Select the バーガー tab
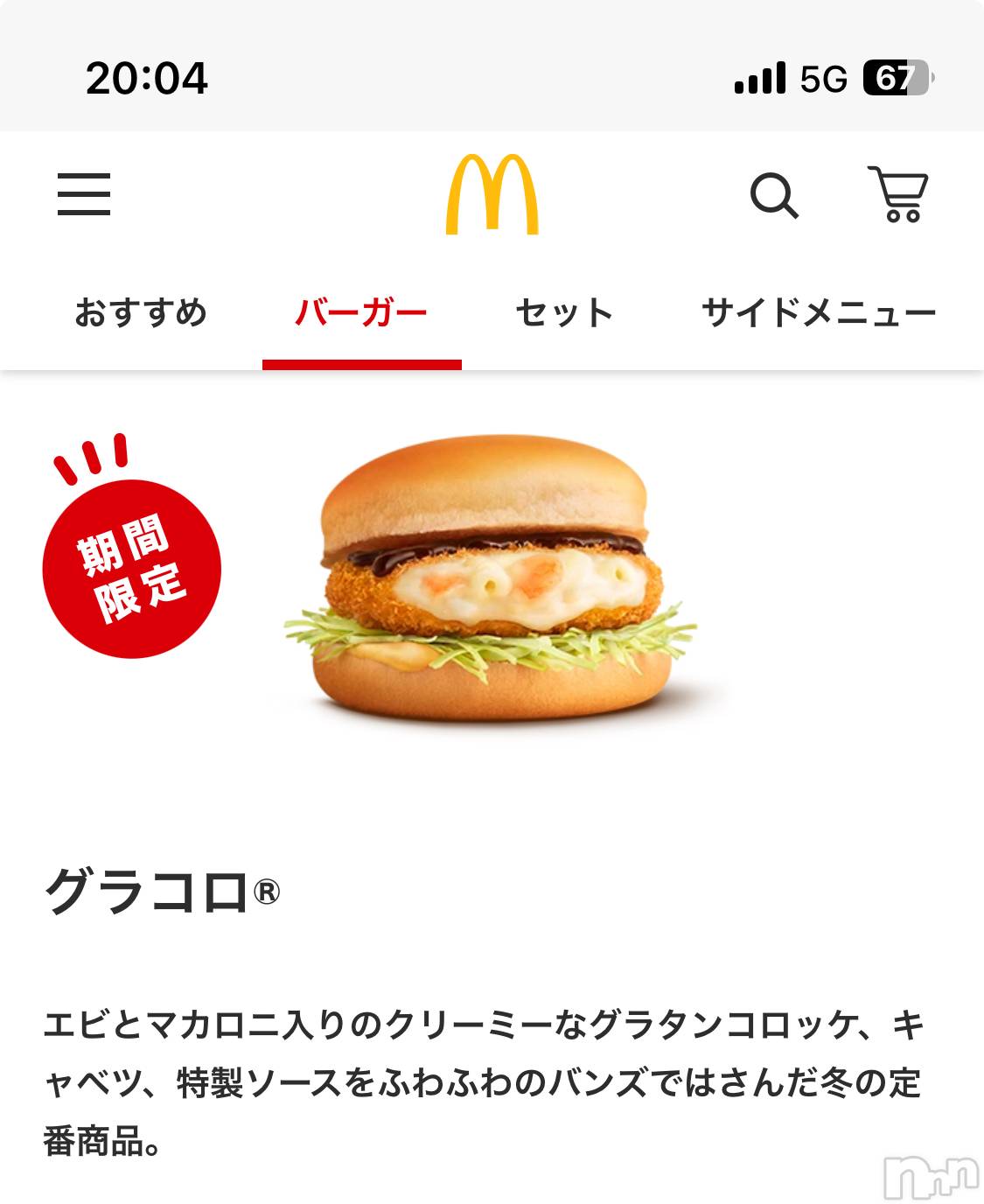984x1204 pixels. [x=361, y=313]
